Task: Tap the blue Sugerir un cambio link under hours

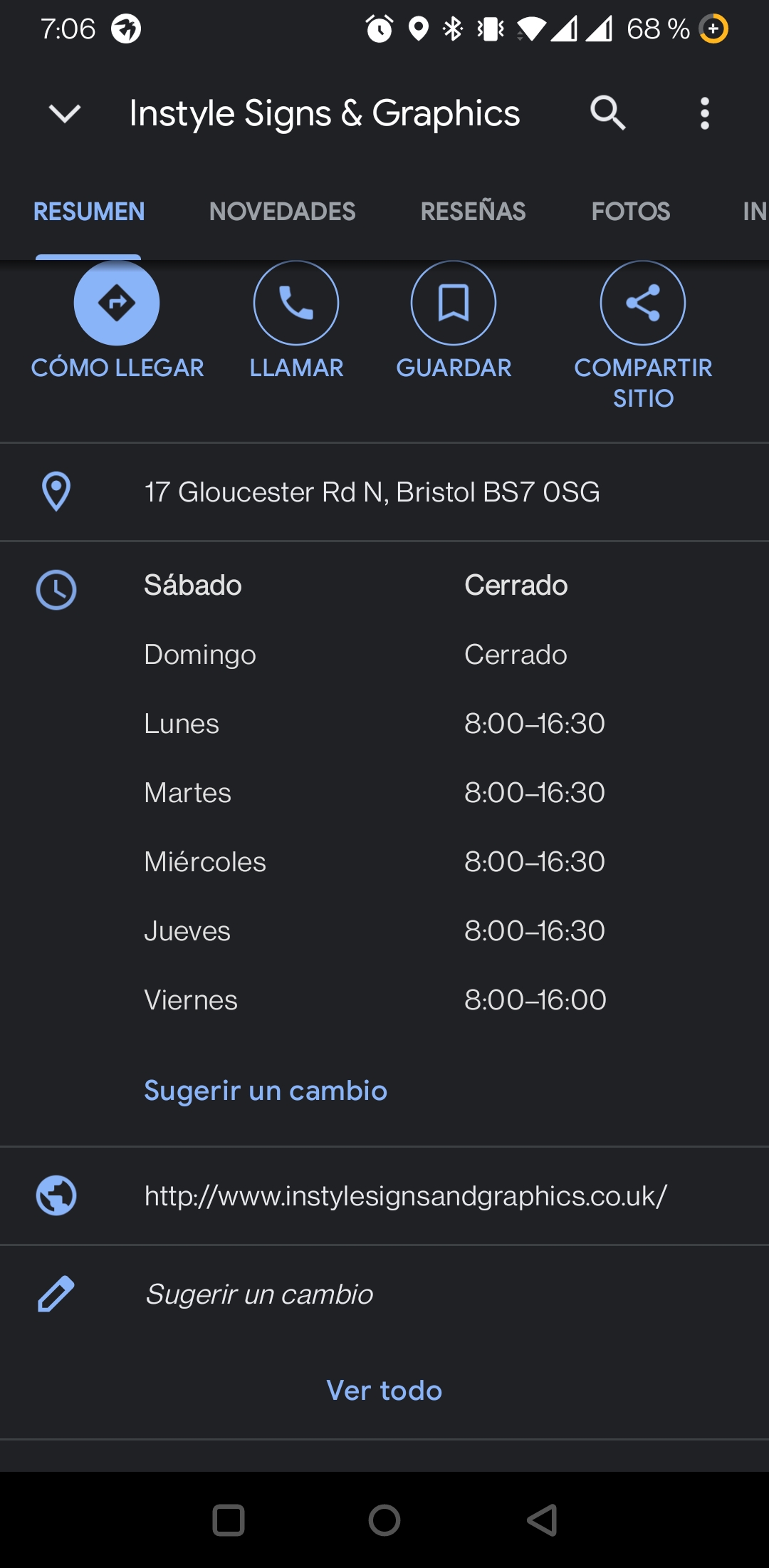Action: pos(266,1091)
